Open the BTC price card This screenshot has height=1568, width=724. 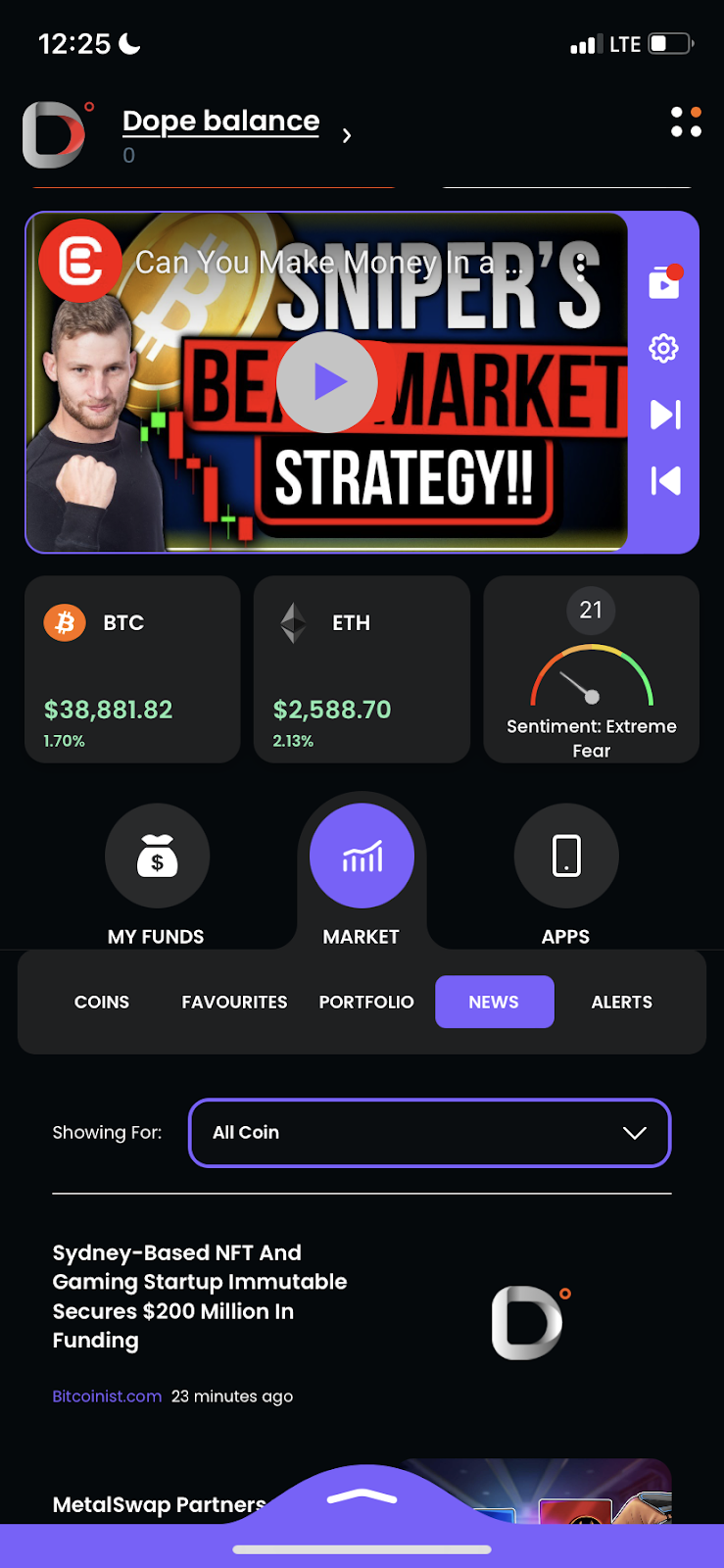coord(132,669)
